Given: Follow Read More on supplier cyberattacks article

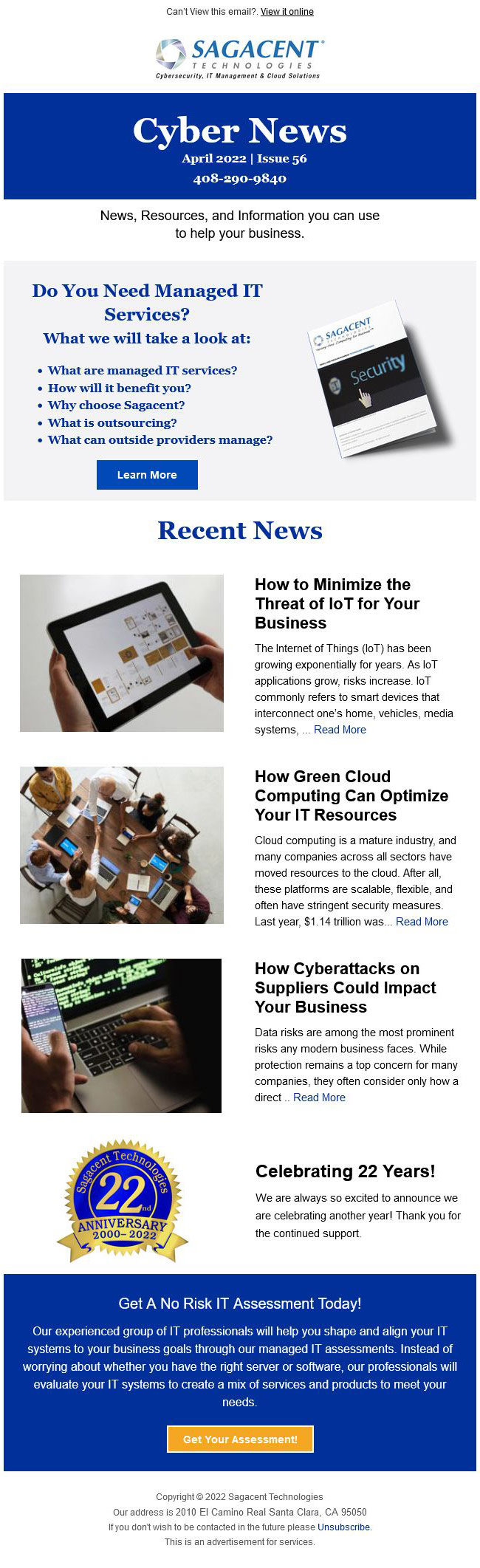Looking at the screenshot, I should [319, 1098].
